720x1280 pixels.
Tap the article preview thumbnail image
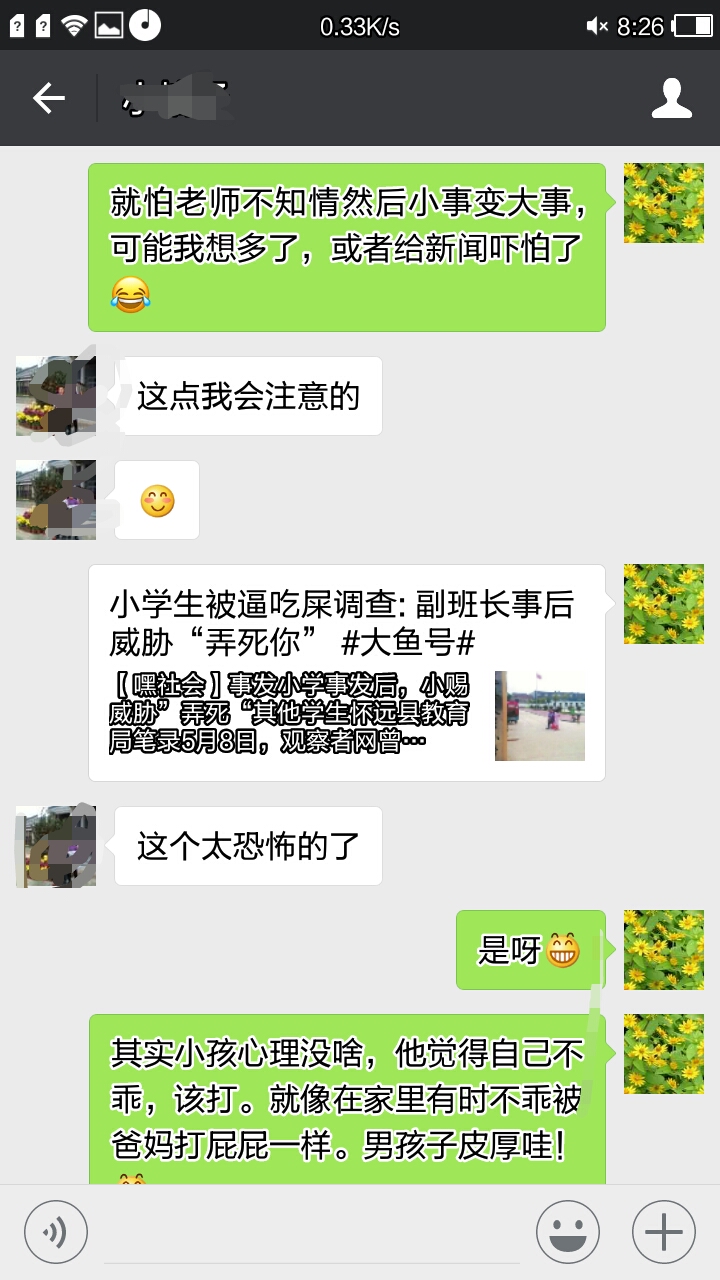coord(539,715)
